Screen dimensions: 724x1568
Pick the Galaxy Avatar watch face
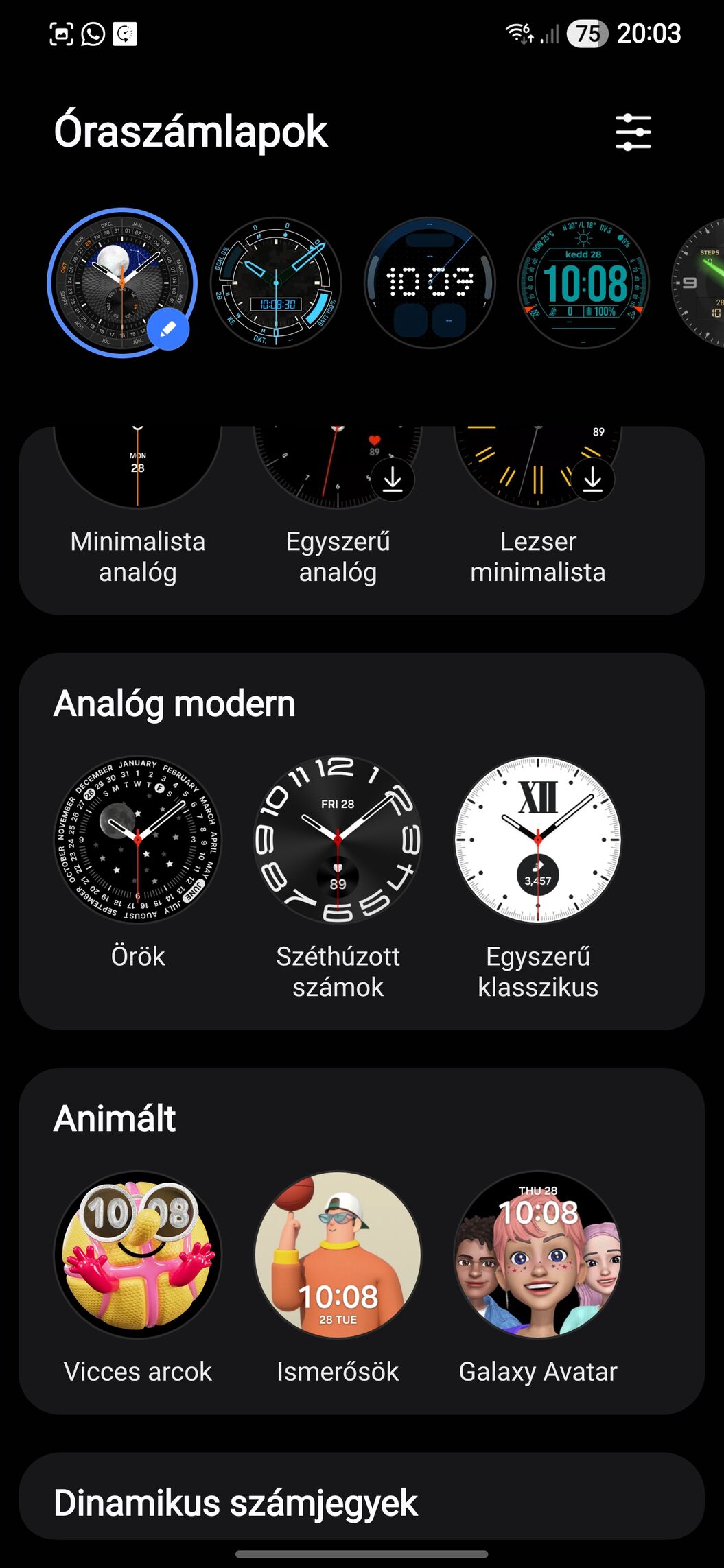click(x=538, y=1255)
